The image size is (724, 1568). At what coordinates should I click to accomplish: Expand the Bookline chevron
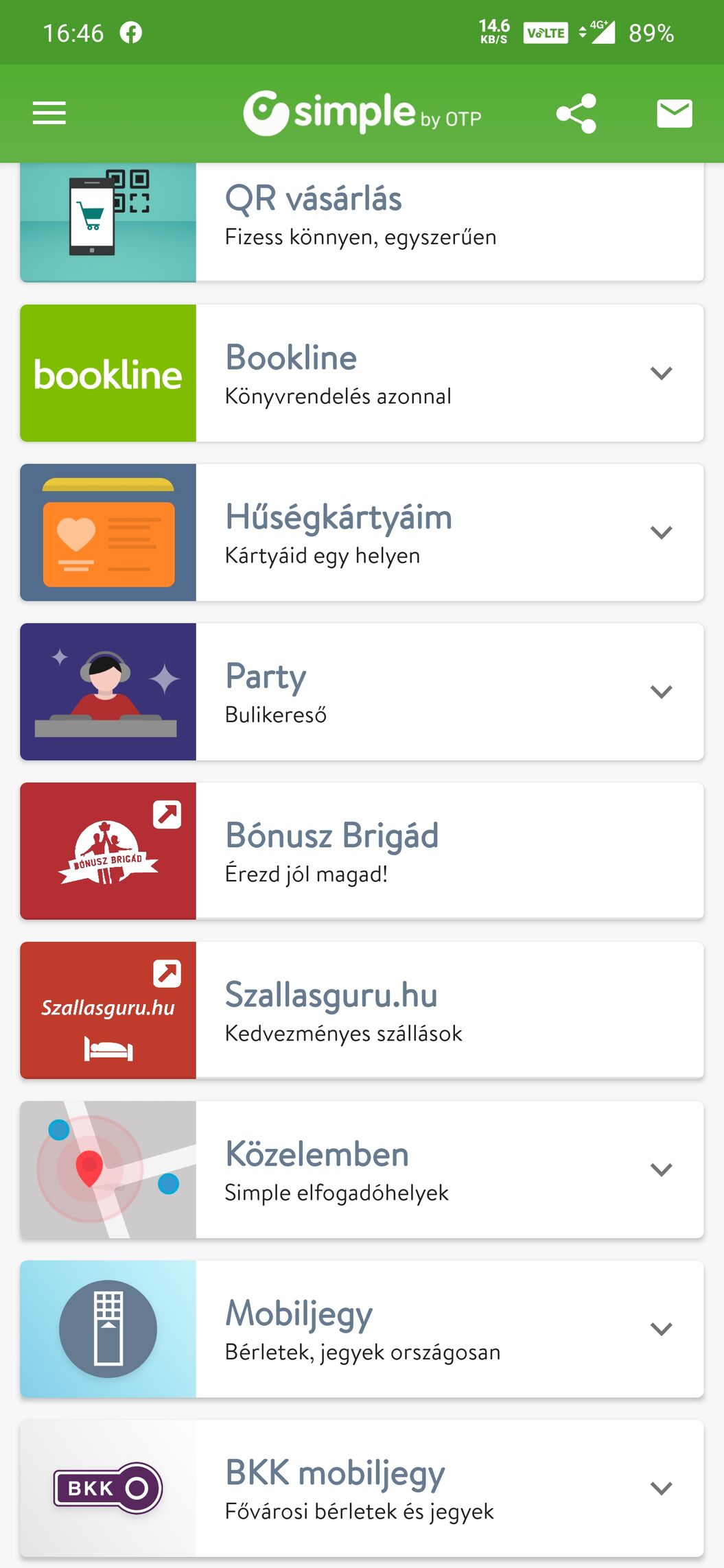[x=661, y=373]
